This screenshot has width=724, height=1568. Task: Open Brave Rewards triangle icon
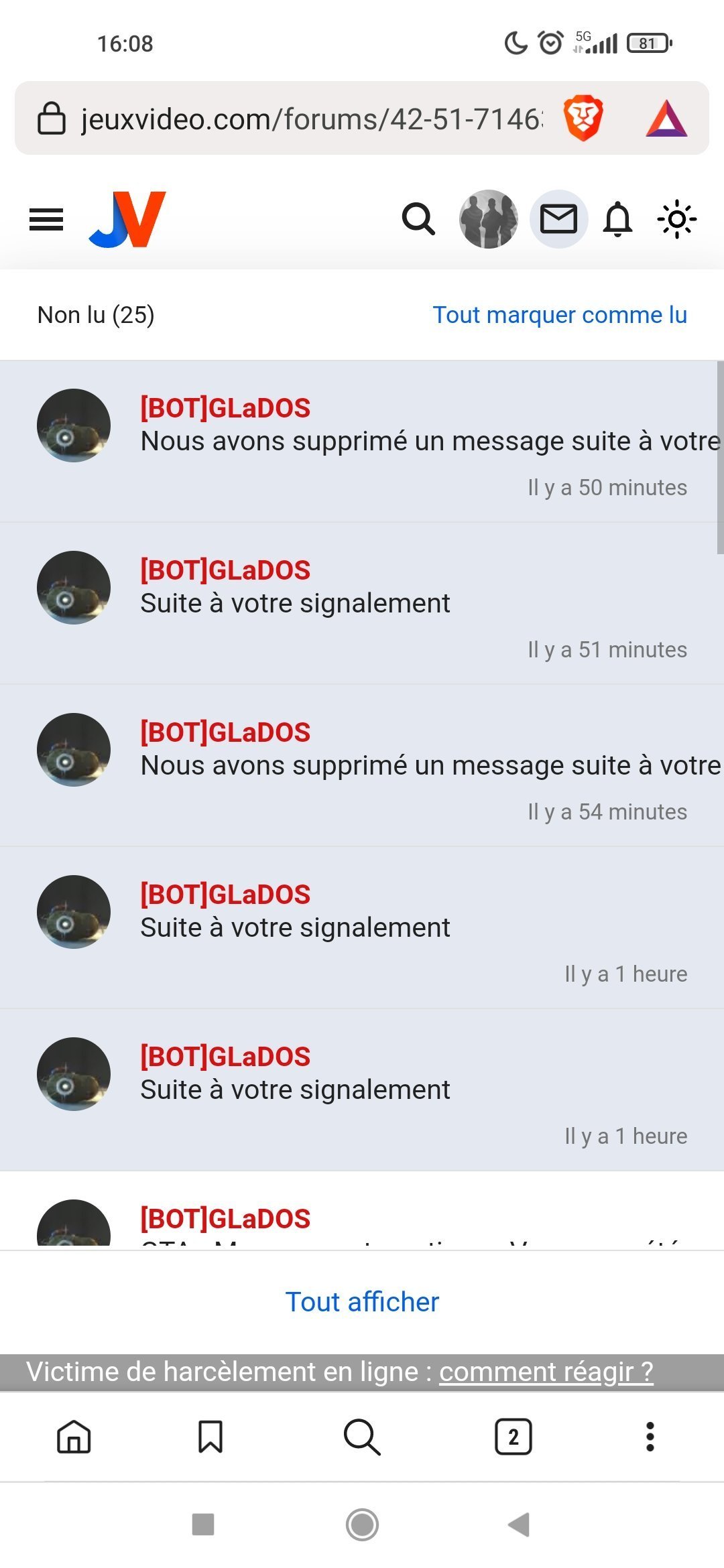(666, 119)
